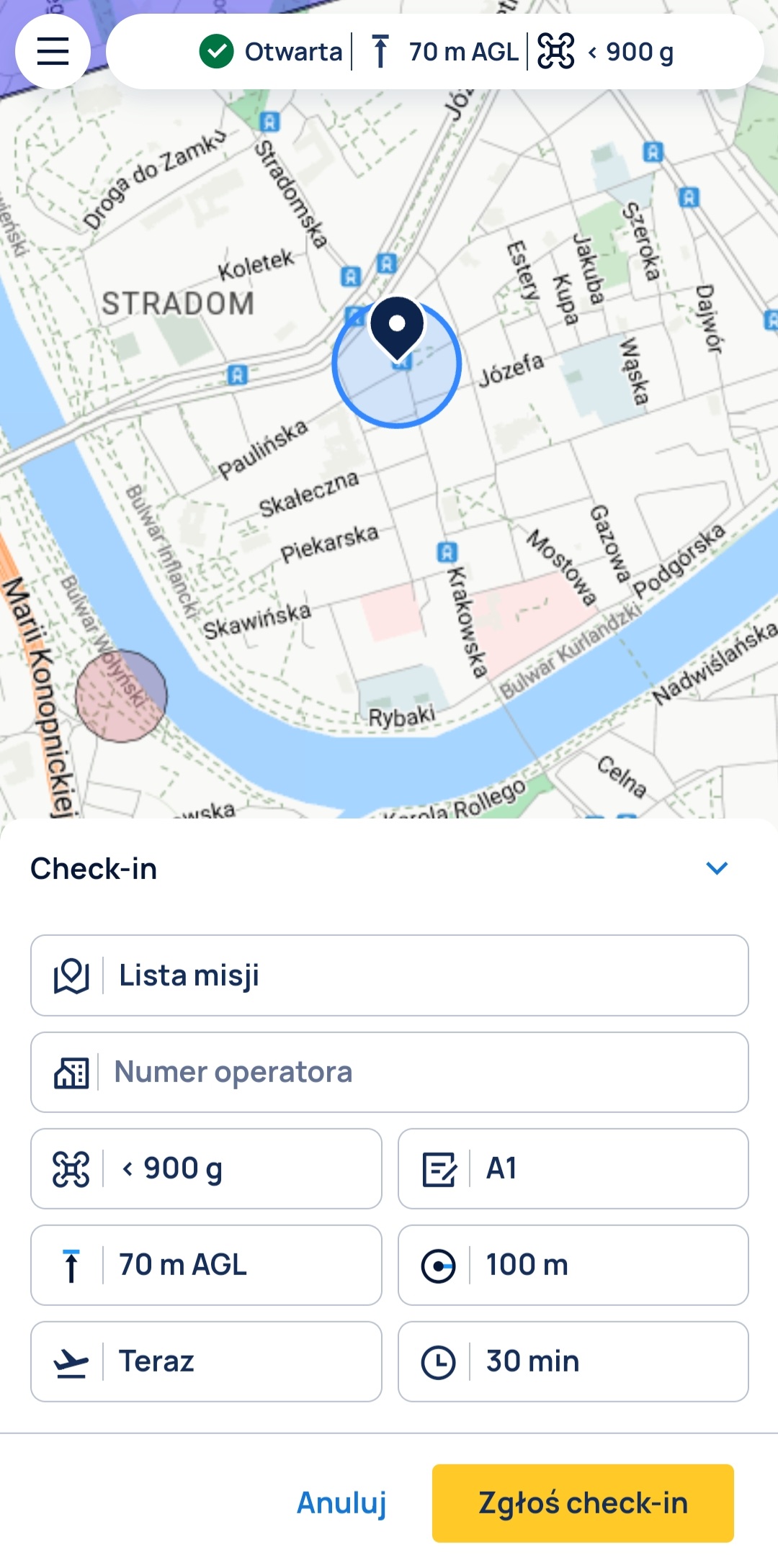The width and height of the screenshot is (778, 1568).
Task: Submit with Zgłoś check-in button
Action: point(583,1503)
